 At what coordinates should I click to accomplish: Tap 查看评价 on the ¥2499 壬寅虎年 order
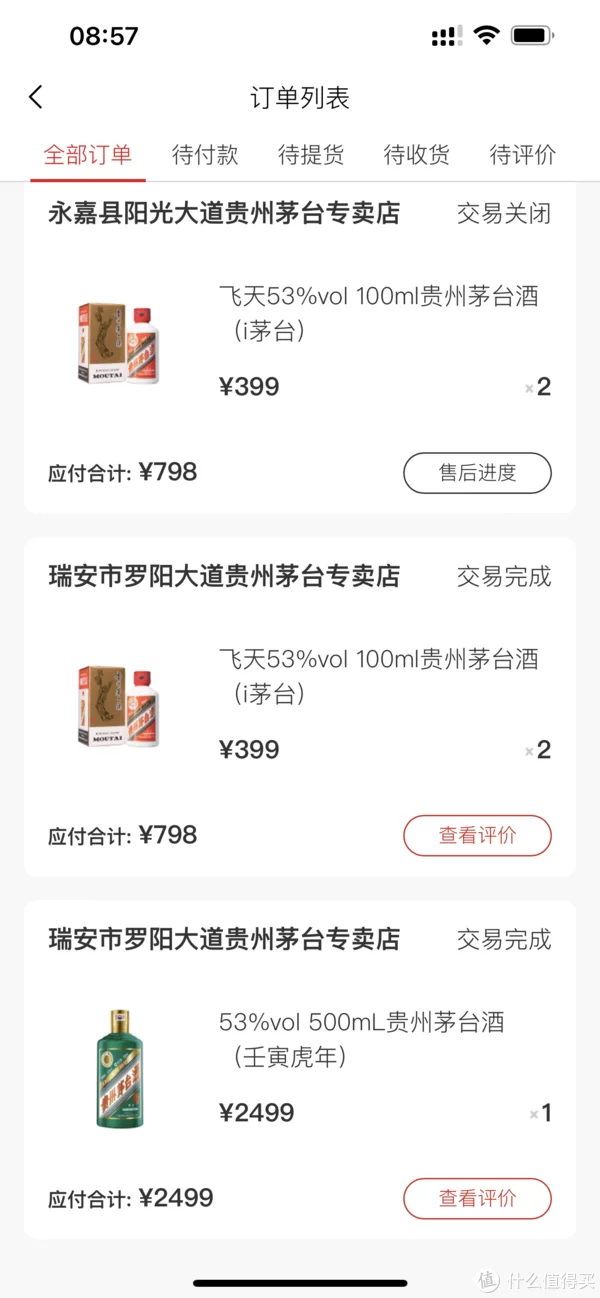tap(477, 1198)
